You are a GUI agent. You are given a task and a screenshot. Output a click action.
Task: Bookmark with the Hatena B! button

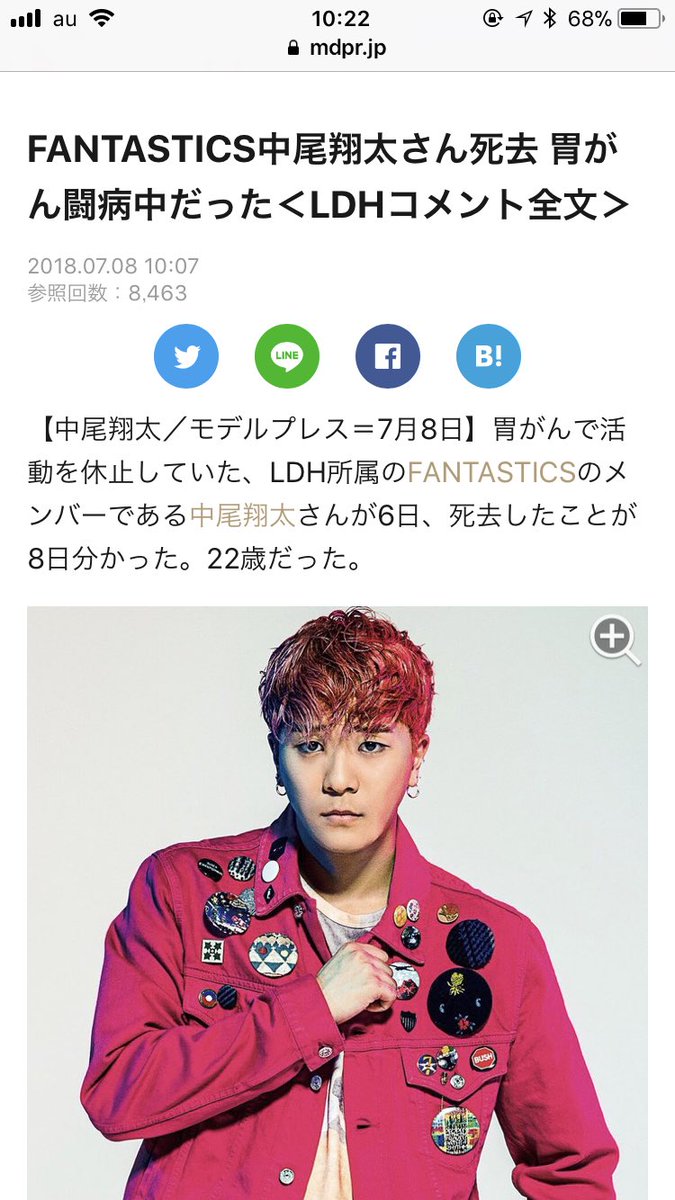489,356
